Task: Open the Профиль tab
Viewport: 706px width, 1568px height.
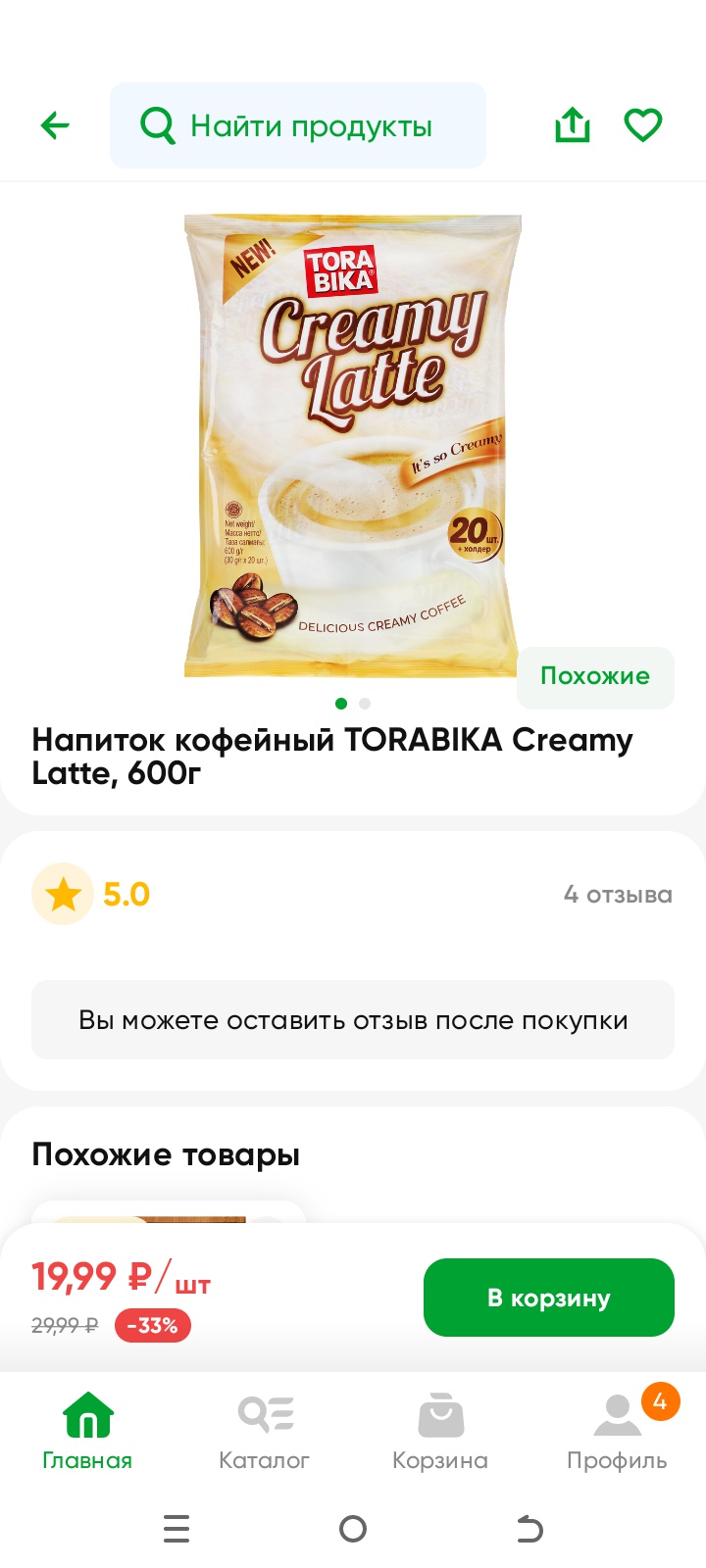Action: (617, 1431)
